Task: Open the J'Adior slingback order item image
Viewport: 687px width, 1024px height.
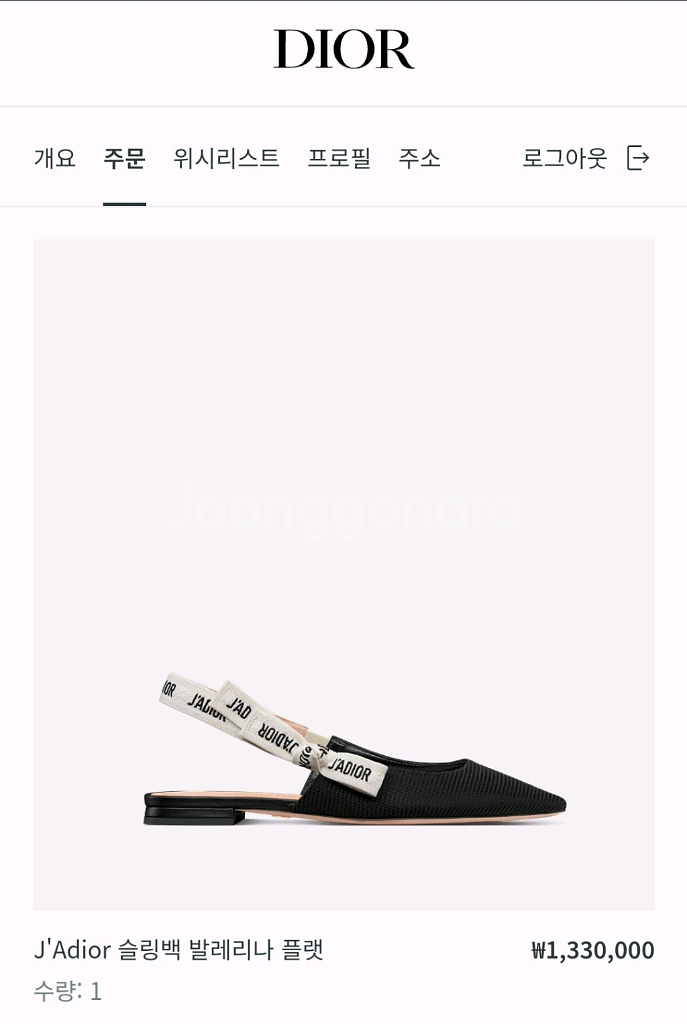Action: pyautogui.click(x=344, y=575)
